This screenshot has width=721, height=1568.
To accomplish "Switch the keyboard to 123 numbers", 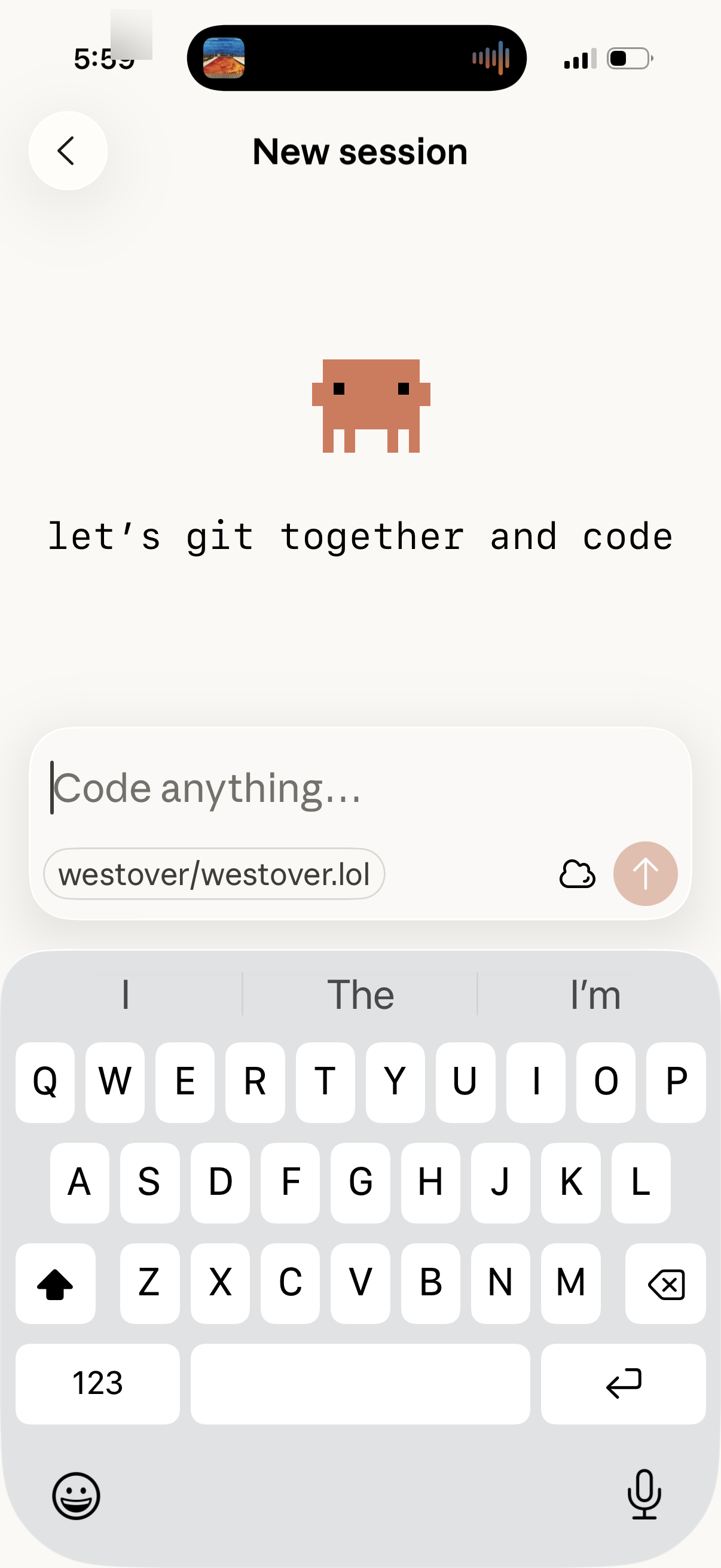I will (x=97, y=1383).
